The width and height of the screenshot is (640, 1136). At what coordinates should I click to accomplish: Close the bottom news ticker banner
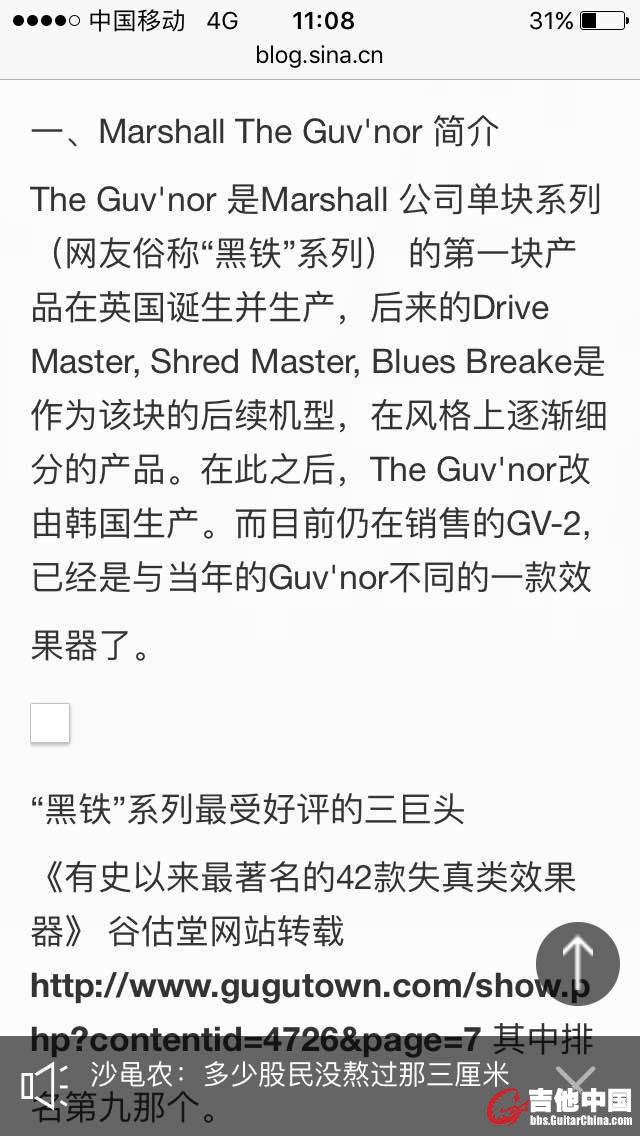click(x=575, y=1080)
